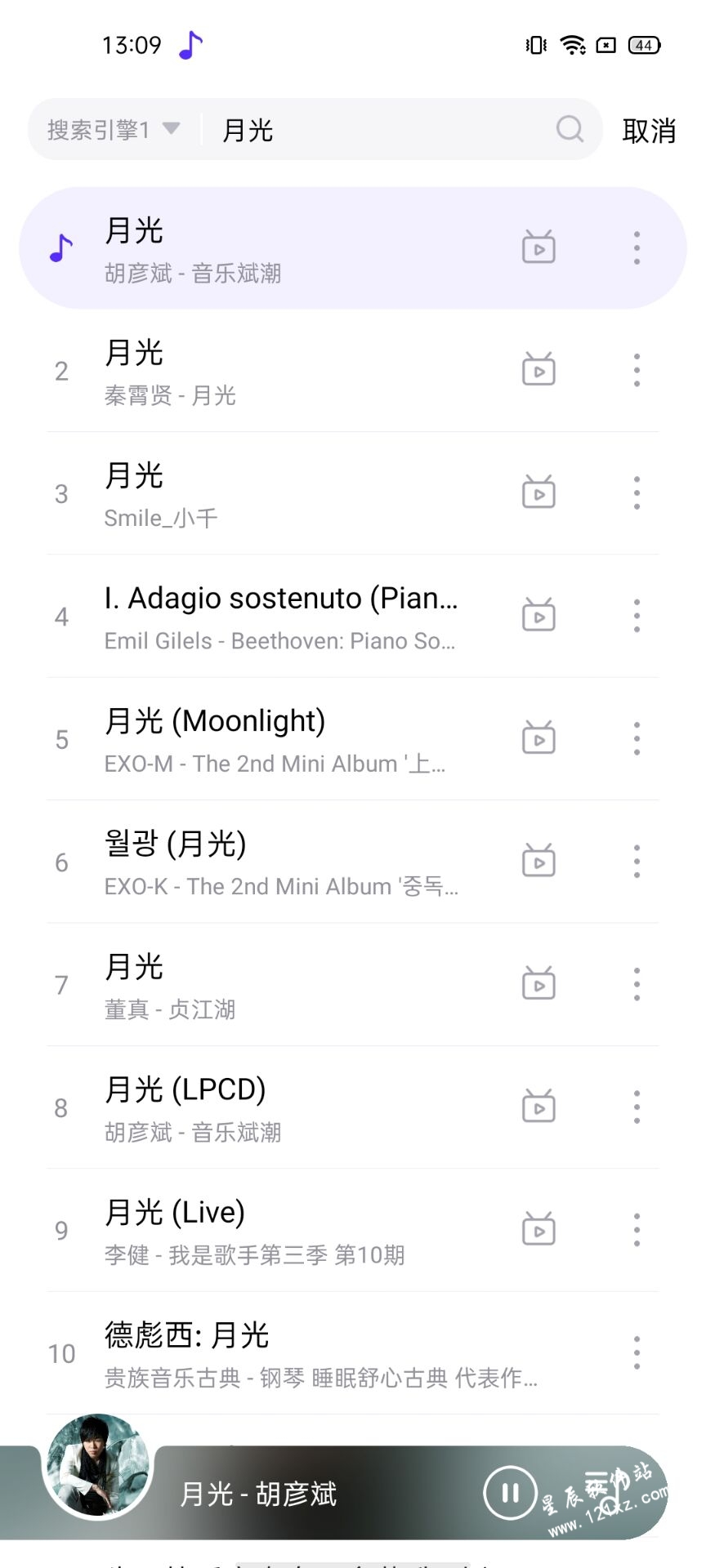The height and width of the screenshot is (1568, 706).
Task: Tap the search field containing 月光
Action: [376, 129]
